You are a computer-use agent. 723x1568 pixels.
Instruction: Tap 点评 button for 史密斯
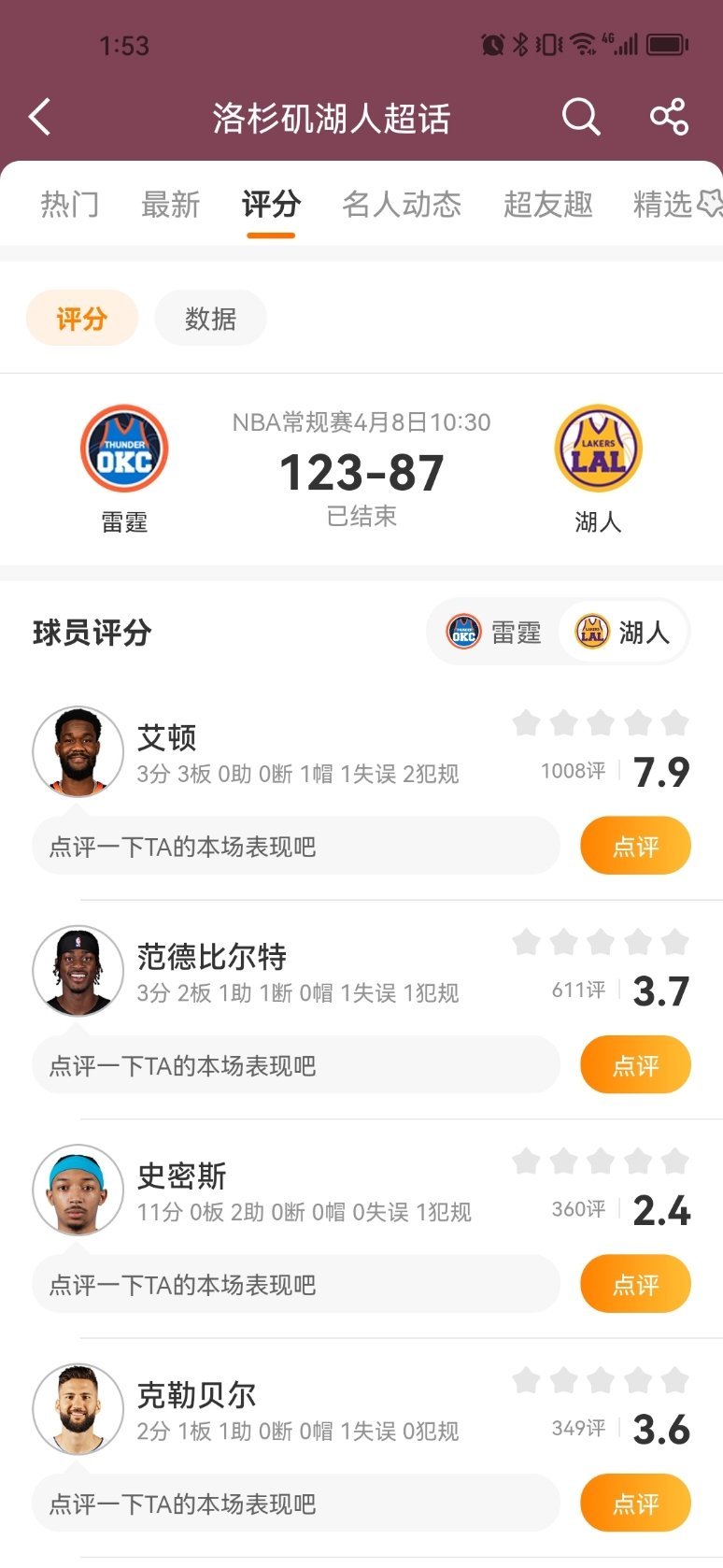tap(635, 1283)
